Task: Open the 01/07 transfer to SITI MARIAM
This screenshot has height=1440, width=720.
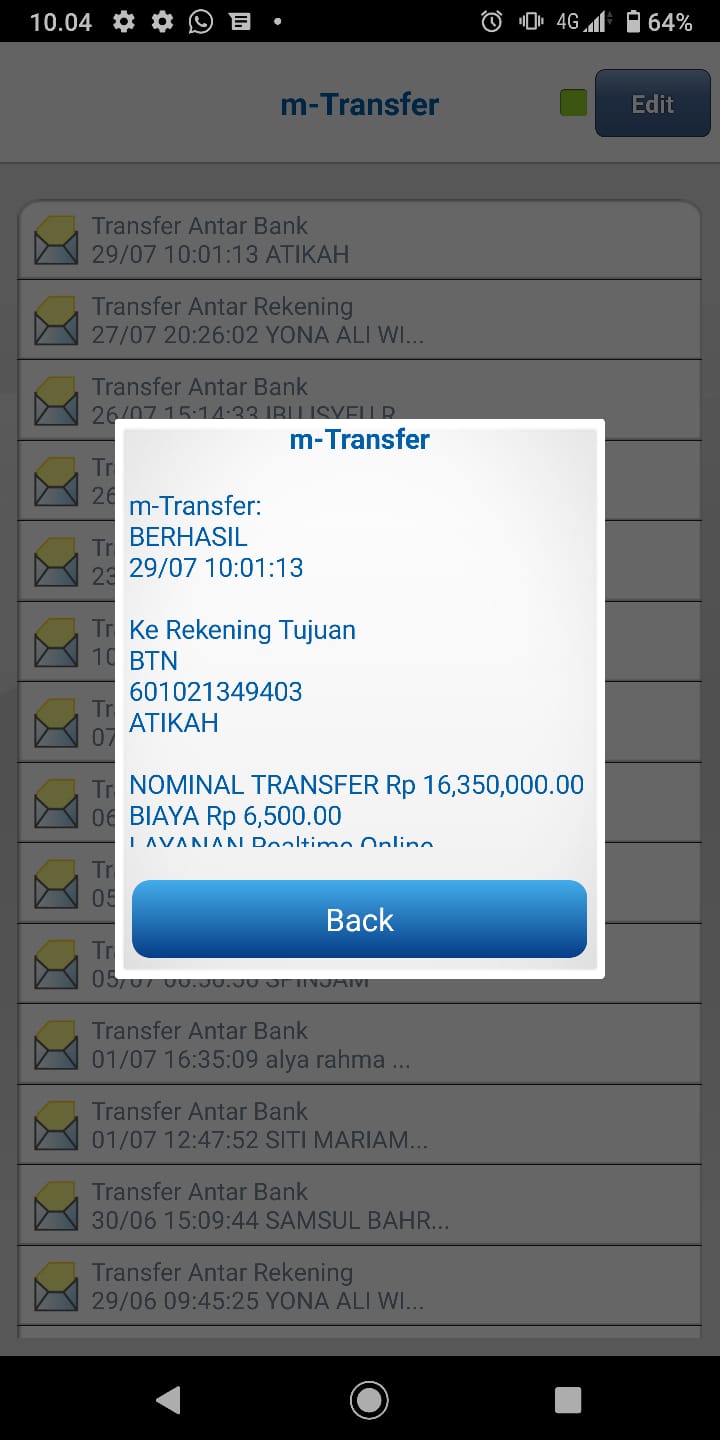Action: pyautogui.click(x=360, y=1125)
